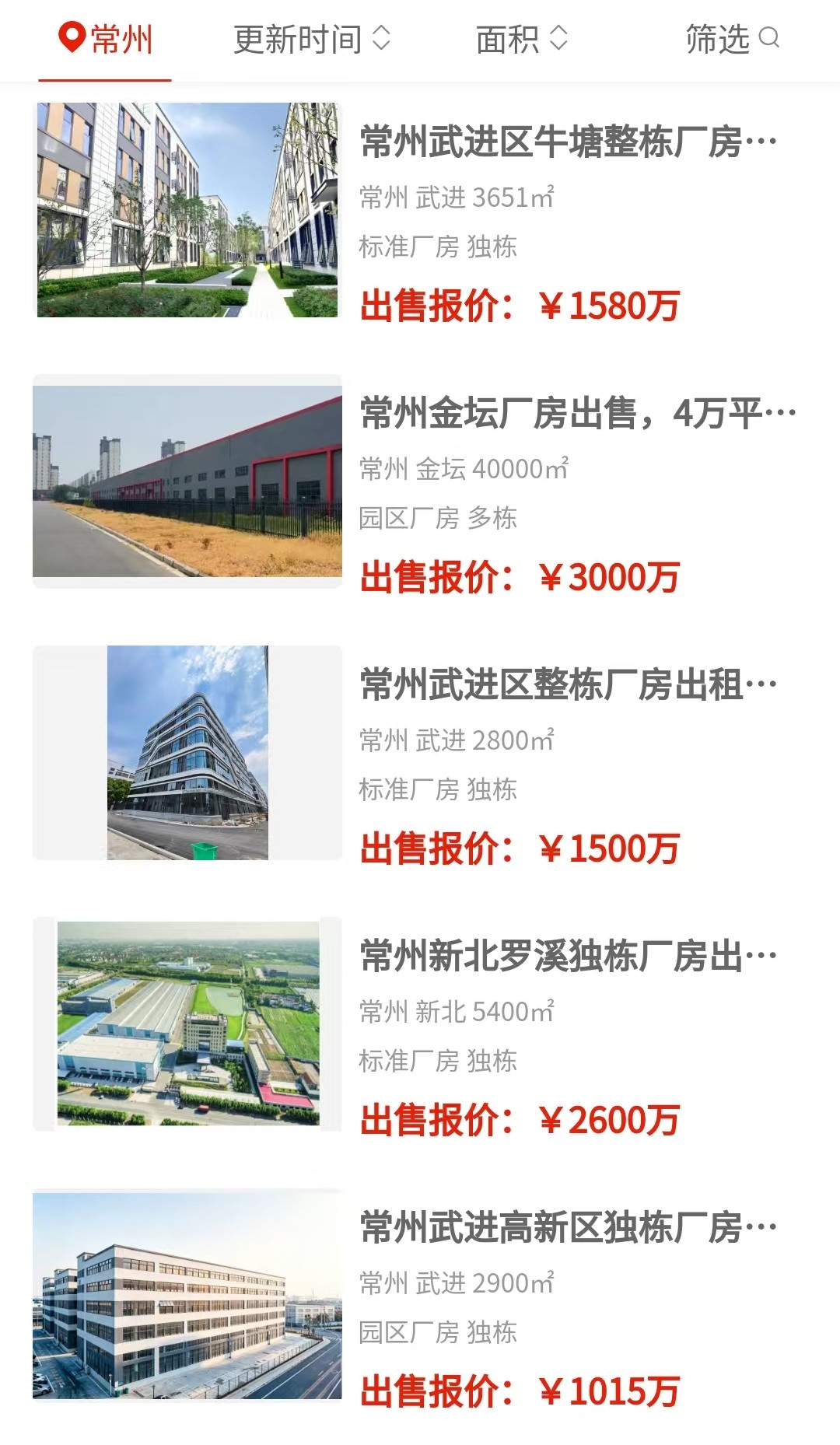Image resolution: width=840 pixels, height=1445 pixels.
Task: Open the 筛选 filter search
Action: 732,39
